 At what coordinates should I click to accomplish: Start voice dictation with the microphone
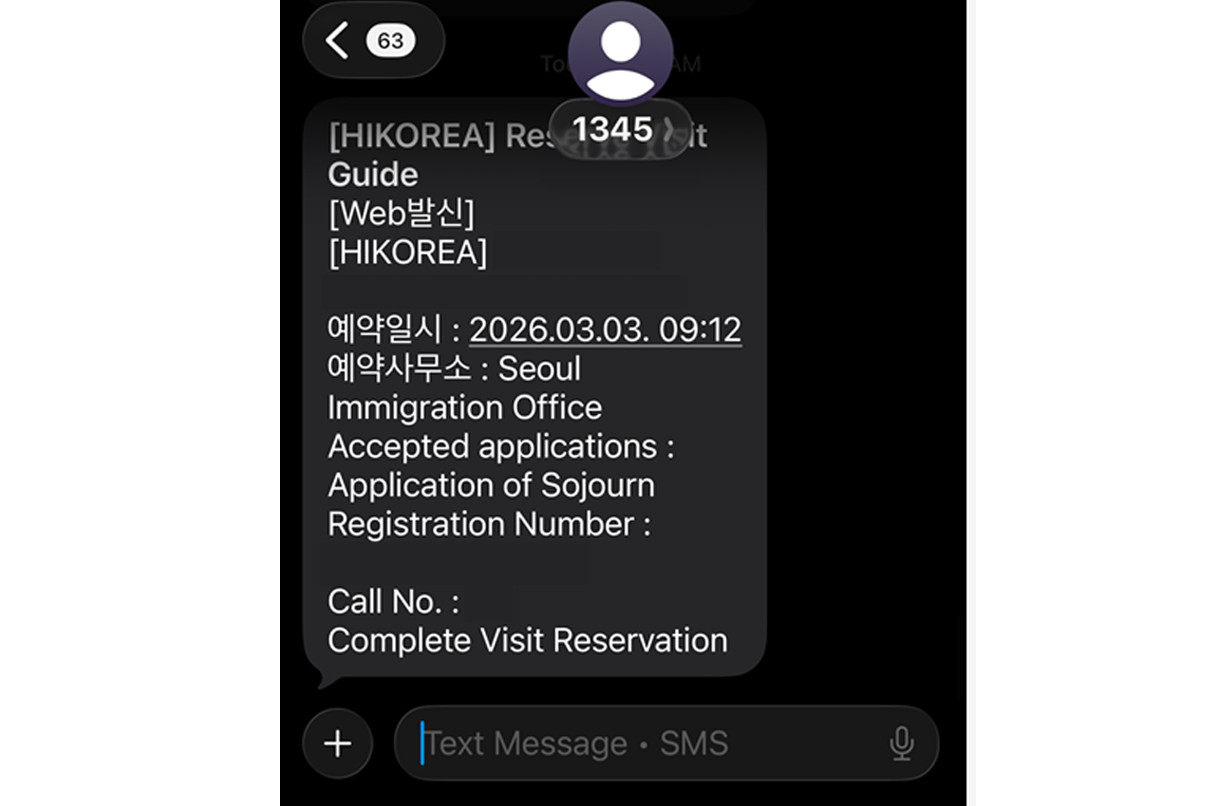click(x=901, y=743)
